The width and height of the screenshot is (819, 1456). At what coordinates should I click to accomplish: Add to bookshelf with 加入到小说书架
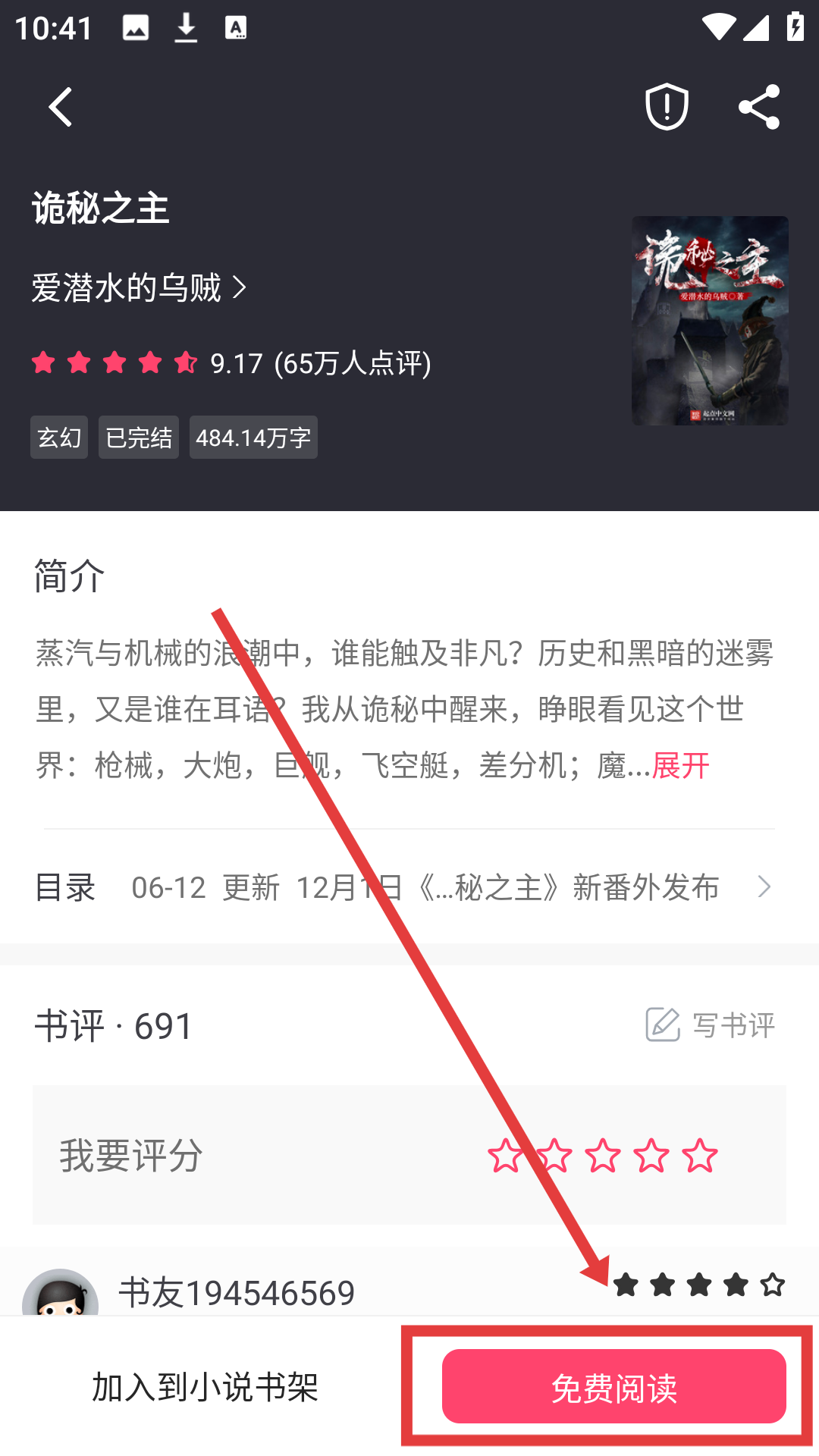tap(205, 1387)
